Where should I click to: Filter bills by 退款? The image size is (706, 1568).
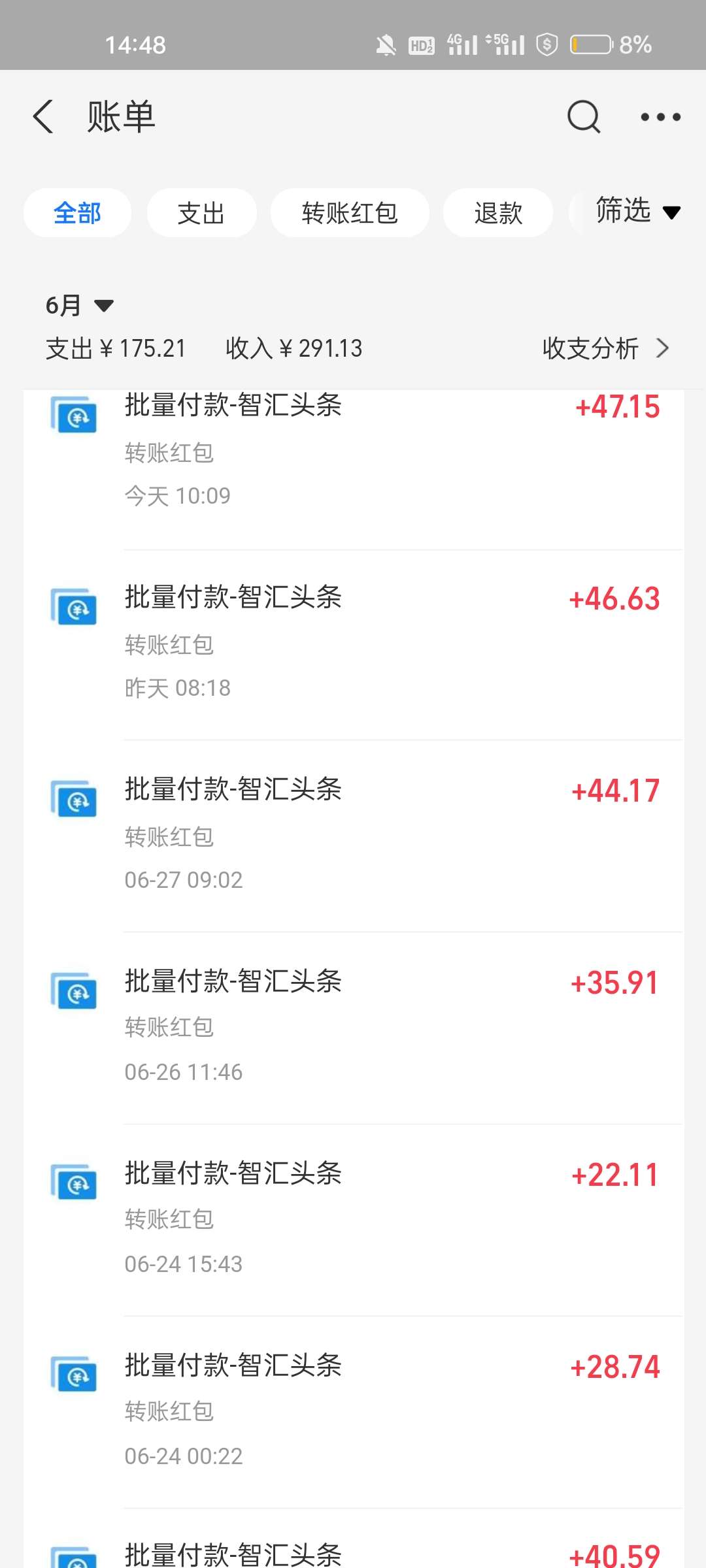(x=498, y=213)
